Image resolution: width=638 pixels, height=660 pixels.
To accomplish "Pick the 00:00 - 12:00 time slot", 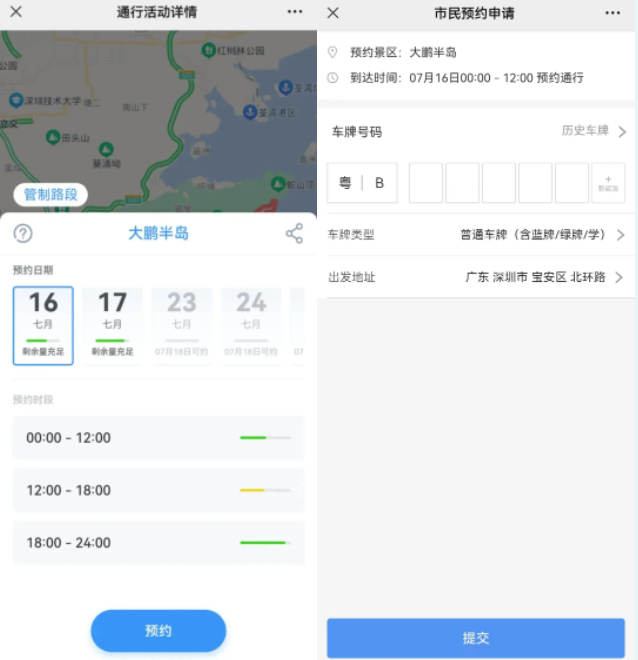I will (x=158, y=438).
